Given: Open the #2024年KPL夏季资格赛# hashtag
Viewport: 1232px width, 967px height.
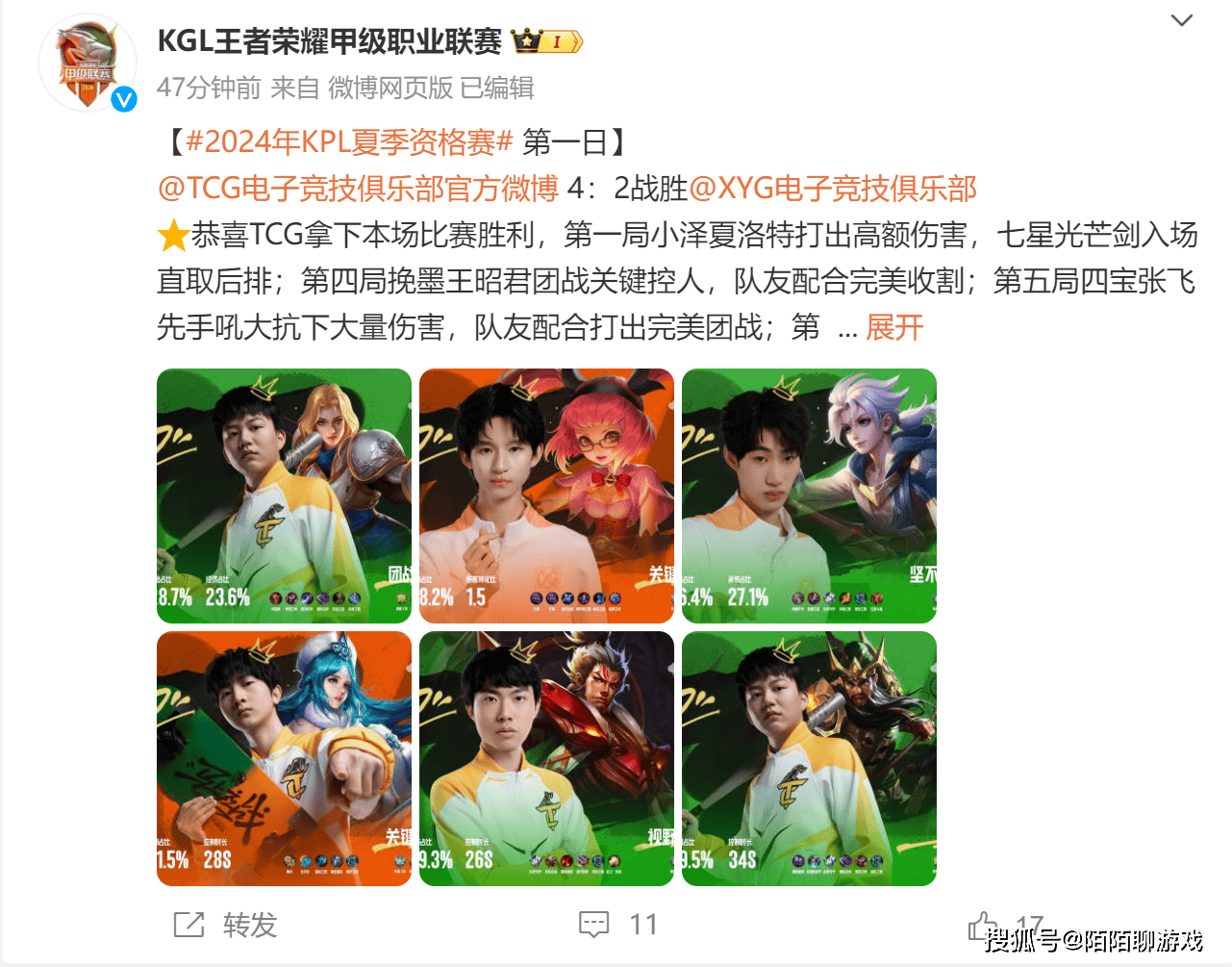Looking at the screenshot, I should [x=349, y=142].
